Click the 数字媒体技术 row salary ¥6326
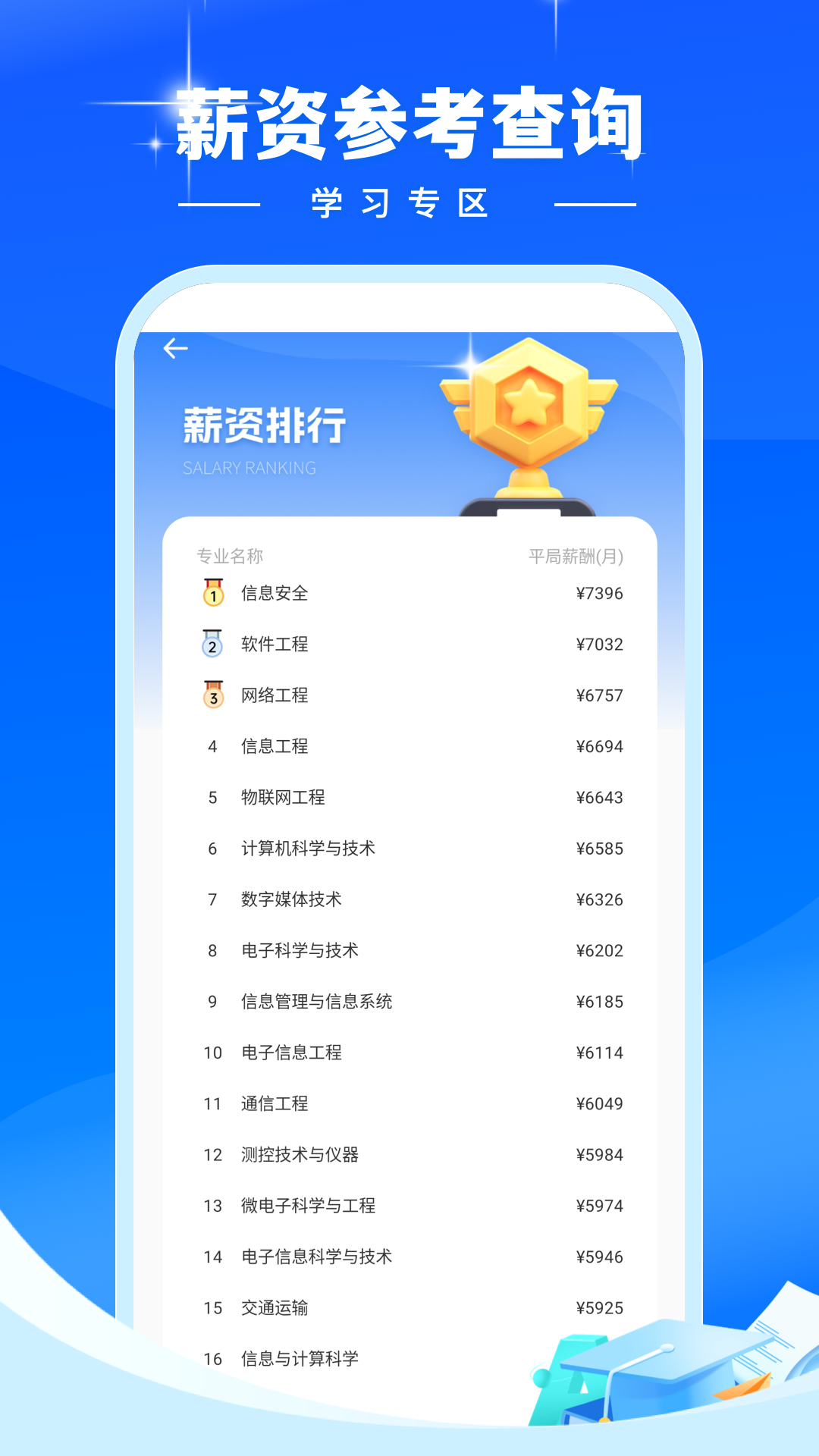 tap(599, 899)
